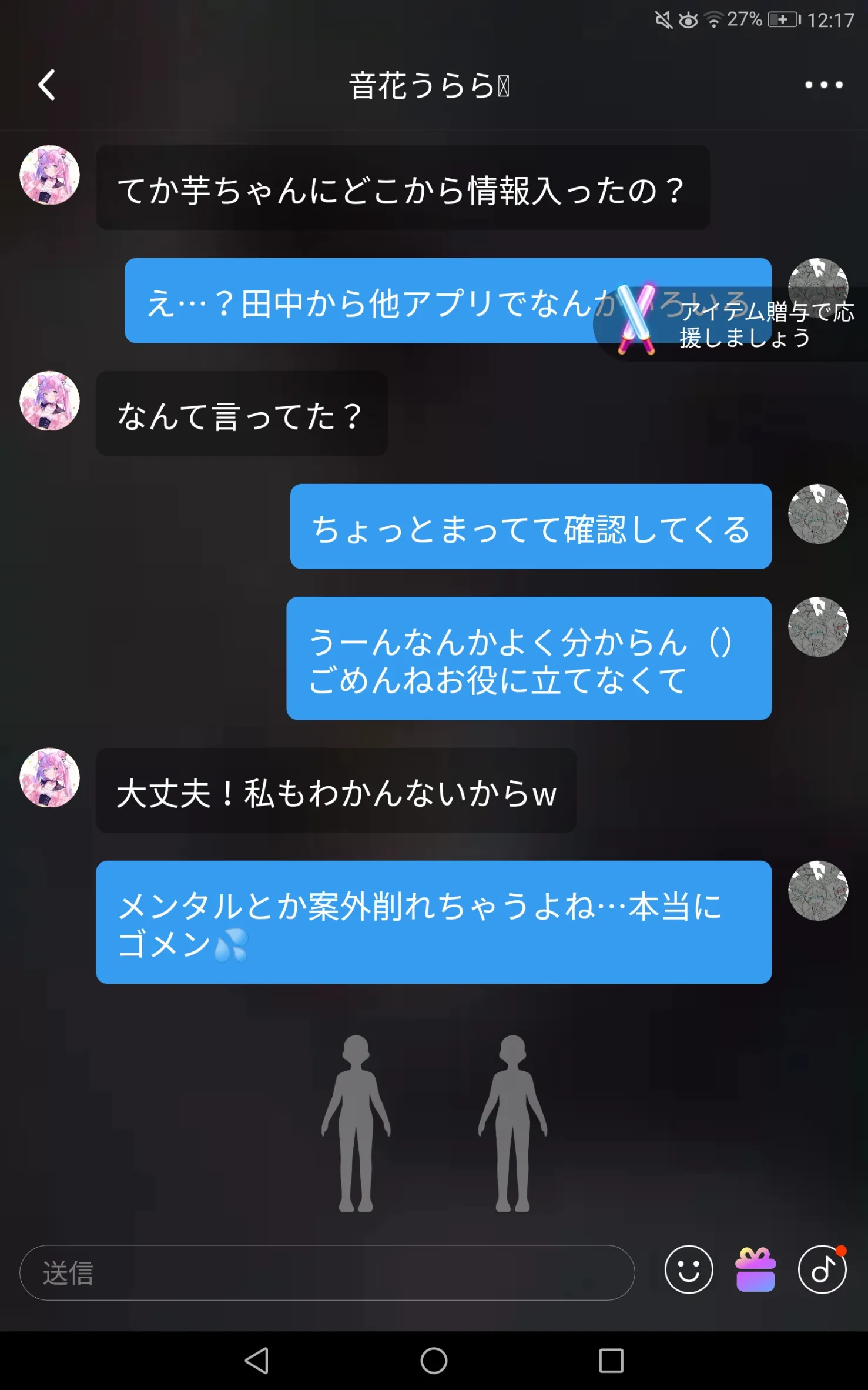868x1390 pixels.
Task: Tap the music note icon
Action: (822, 1269)
